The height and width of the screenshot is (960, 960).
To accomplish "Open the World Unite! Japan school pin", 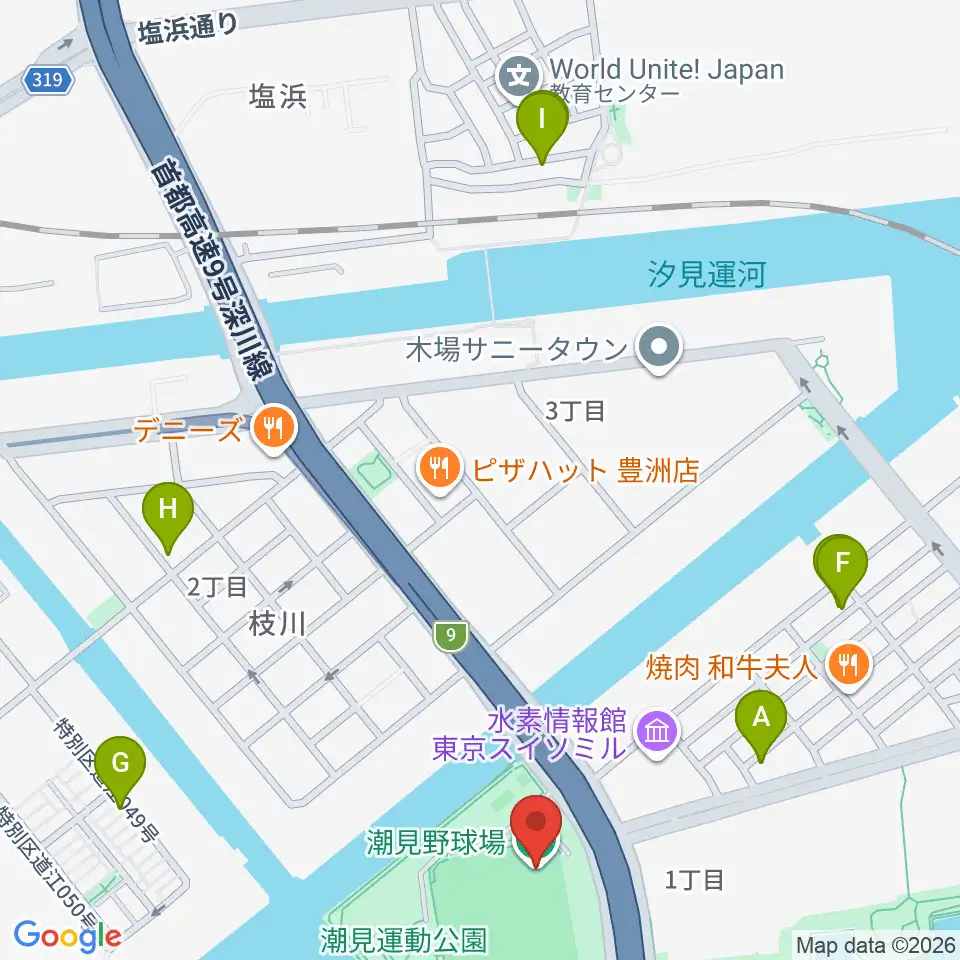I will click(x=519, y=77).
